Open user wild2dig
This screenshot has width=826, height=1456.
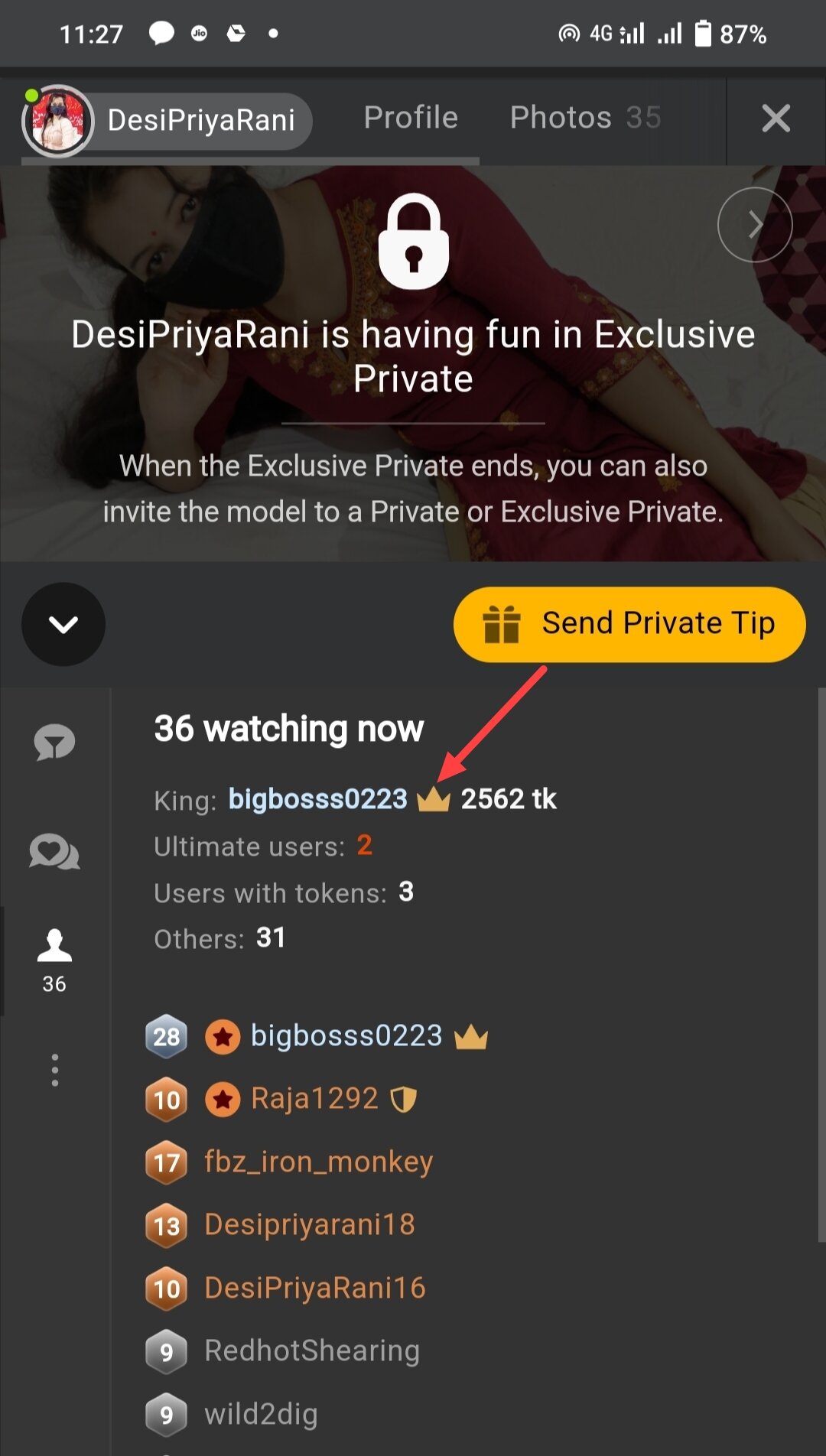tap(261, 1415)
